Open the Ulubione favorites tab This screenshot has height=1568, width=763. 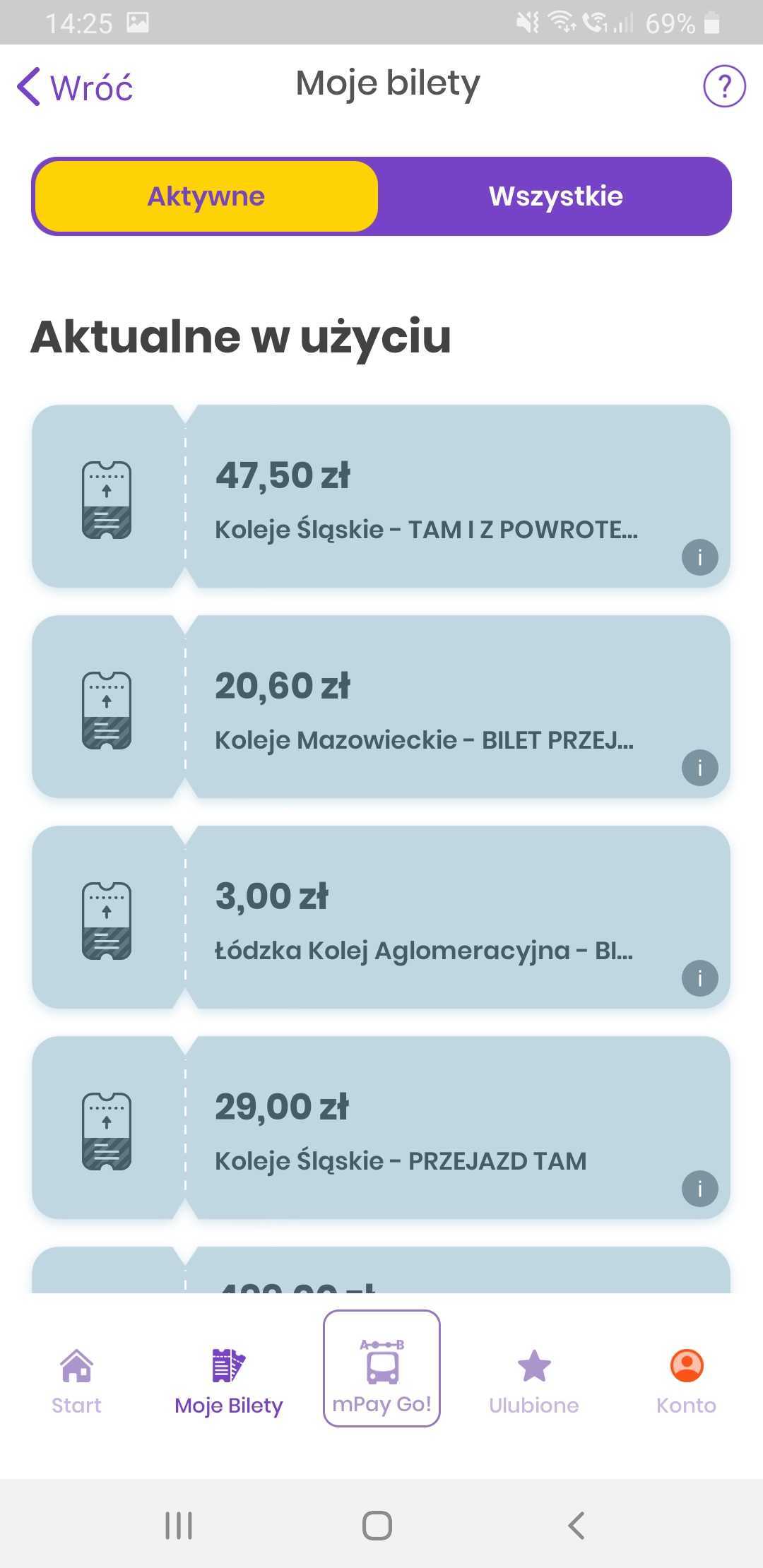[x=534, y=1380]
